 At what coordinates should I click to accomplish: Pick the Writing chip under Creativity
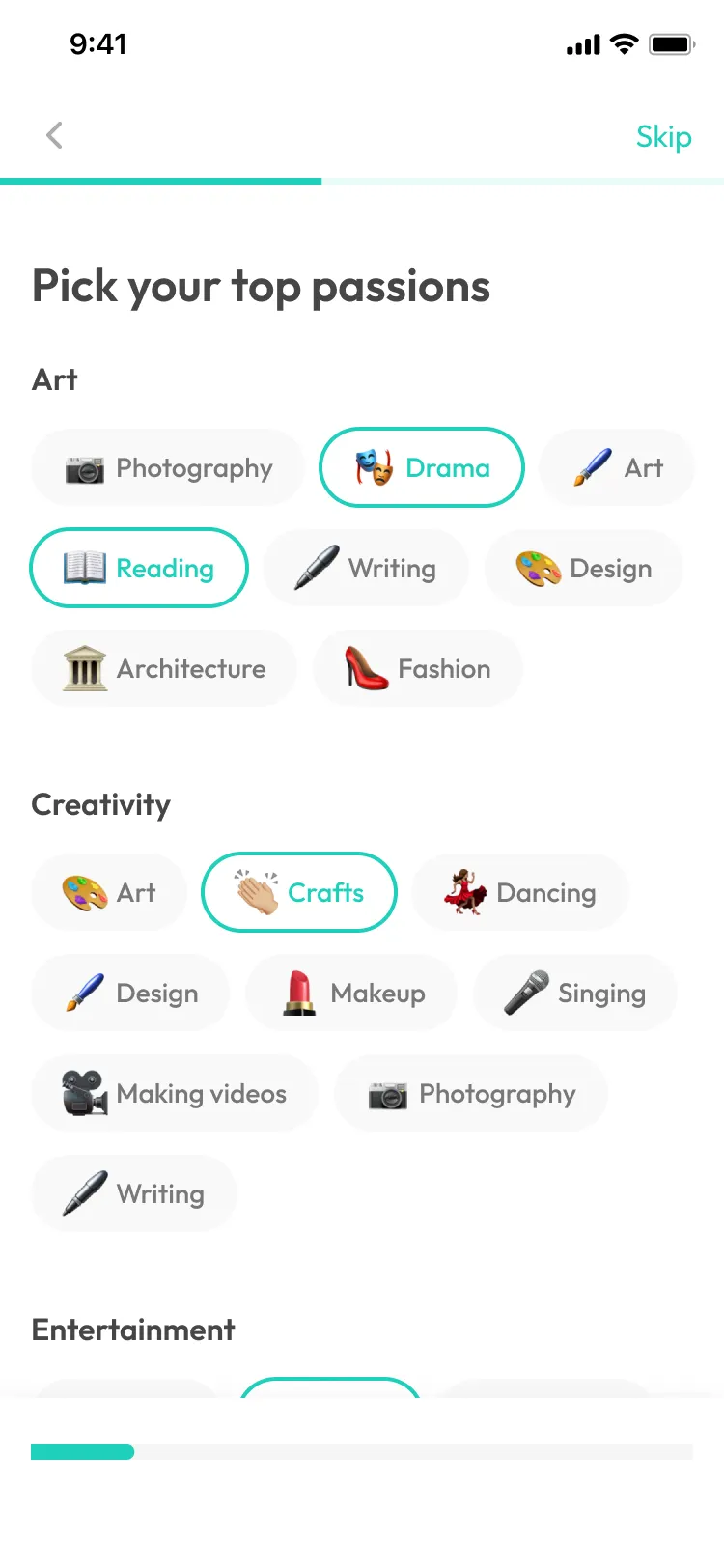(134, 1193)
